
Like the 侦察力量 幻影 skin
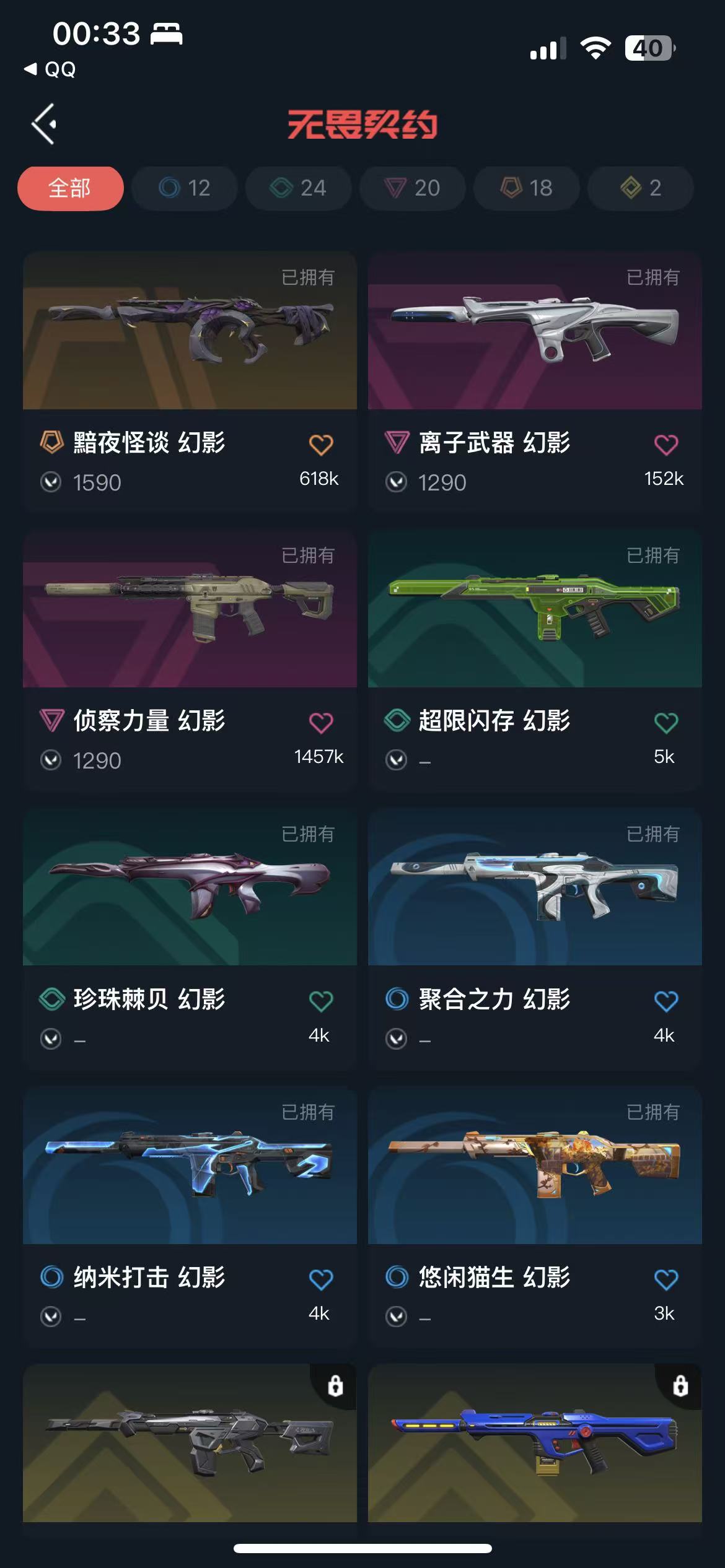tap(320, 723)
